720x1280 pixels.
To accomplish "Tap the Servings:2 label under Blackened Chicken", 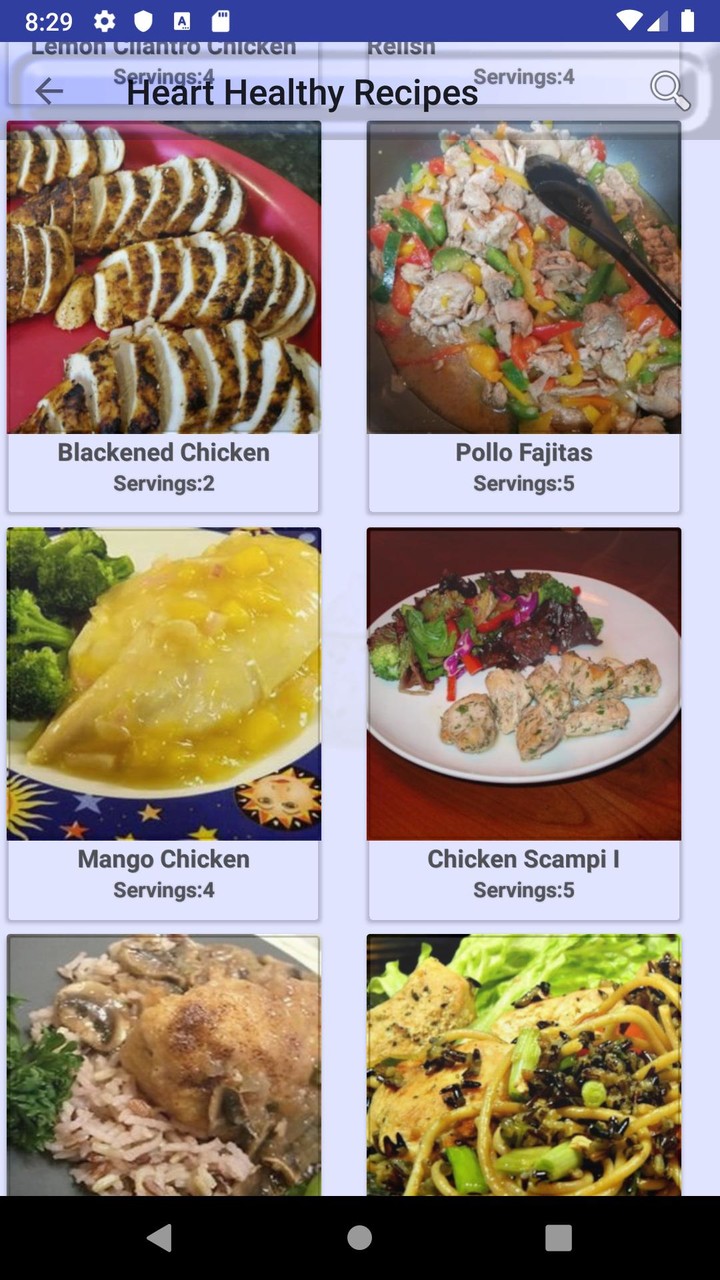I will click(x=163, y=482).
